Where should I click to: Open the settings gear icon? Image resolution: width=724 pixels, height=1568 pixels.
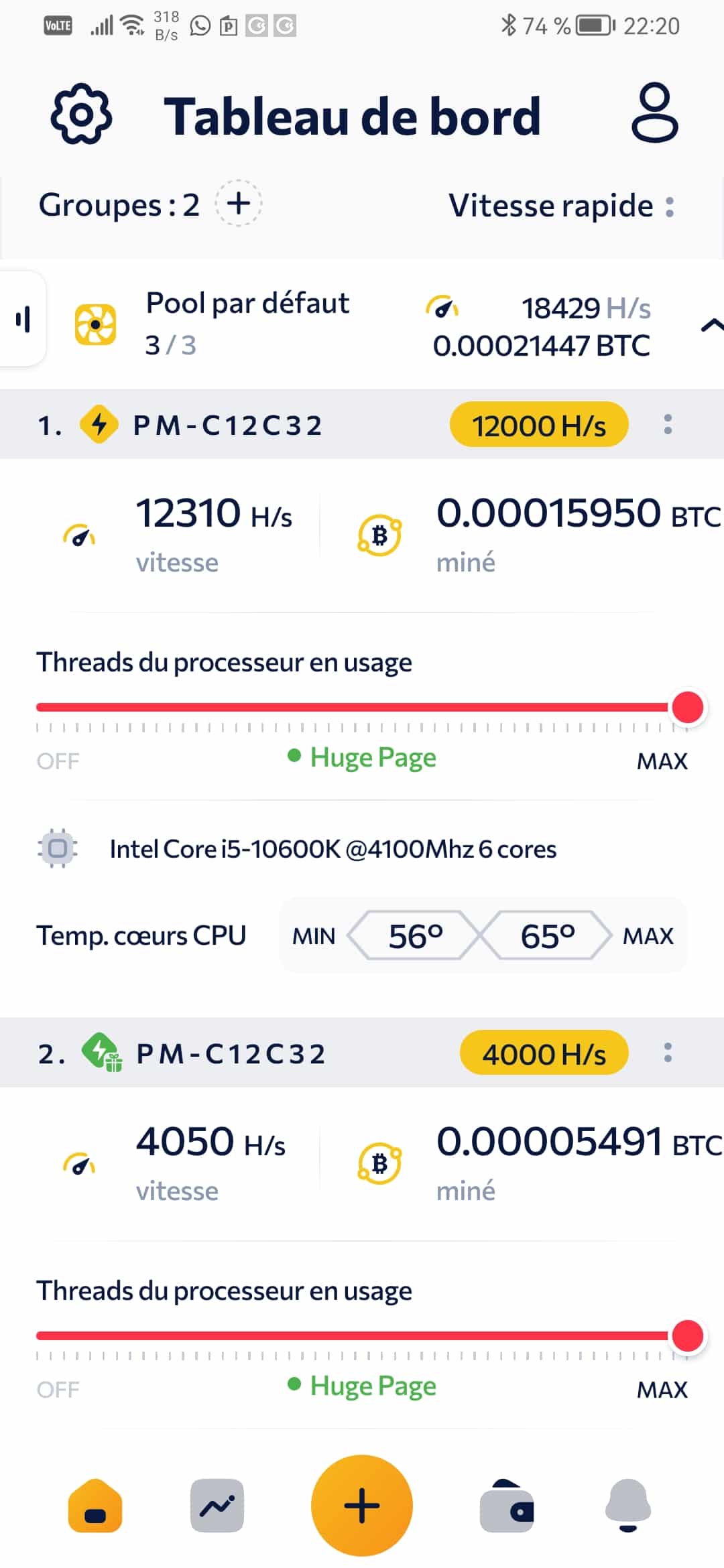pyautogui.click(x=81, y=114)
